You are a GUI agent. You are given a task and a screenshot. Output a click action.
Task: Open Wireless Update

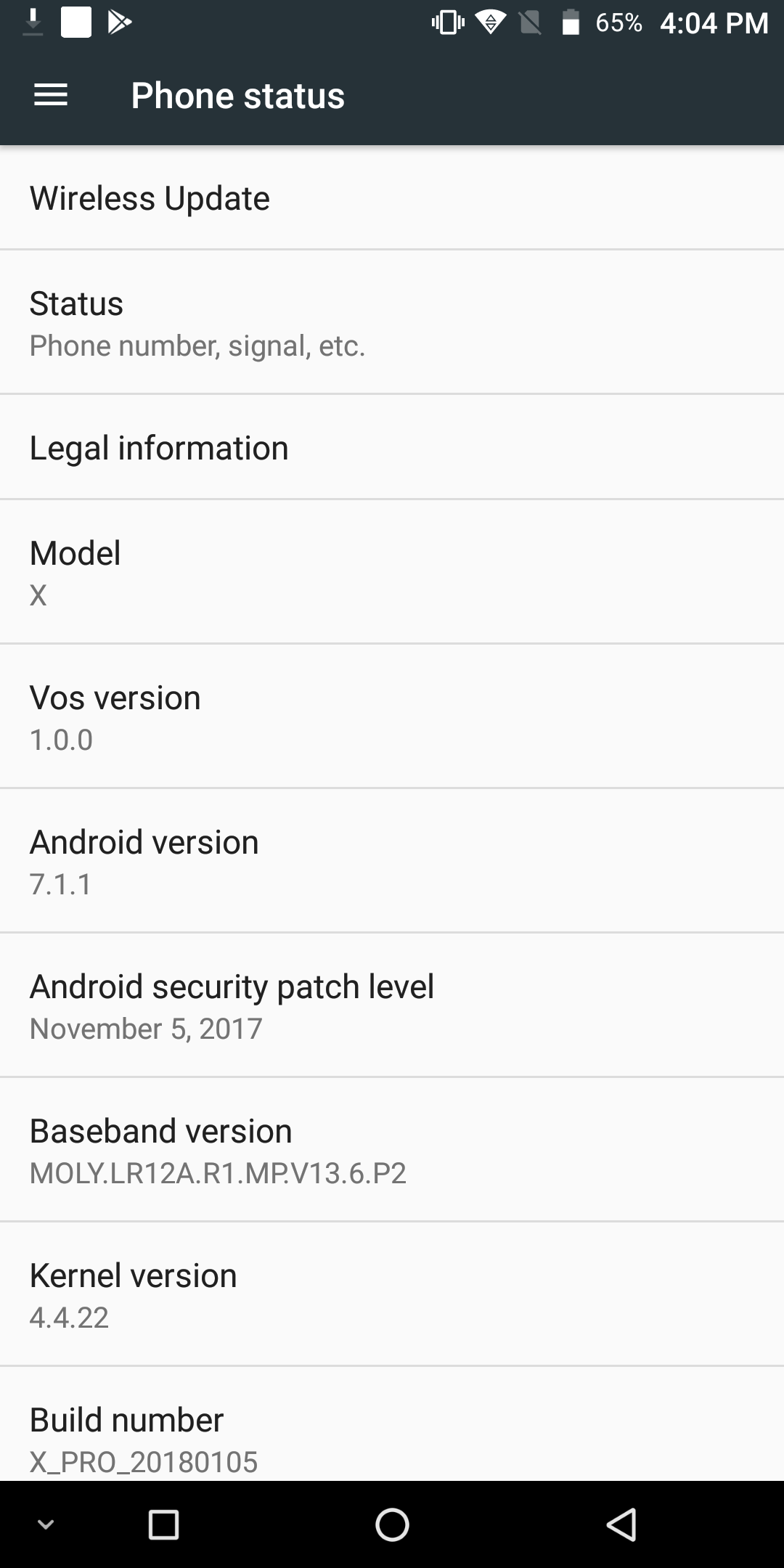pyautogui.click(x=392, y=197)
